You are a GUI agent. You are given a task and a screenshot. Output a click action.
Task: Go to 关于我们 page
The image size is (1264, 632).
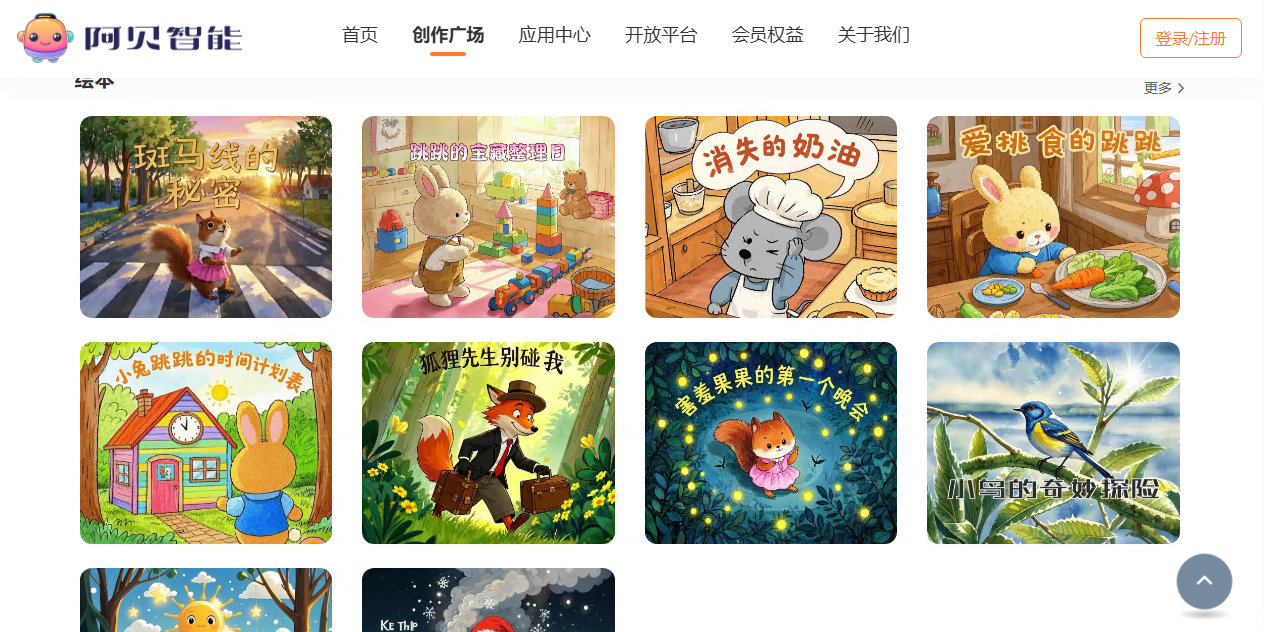tap(874, 35)
